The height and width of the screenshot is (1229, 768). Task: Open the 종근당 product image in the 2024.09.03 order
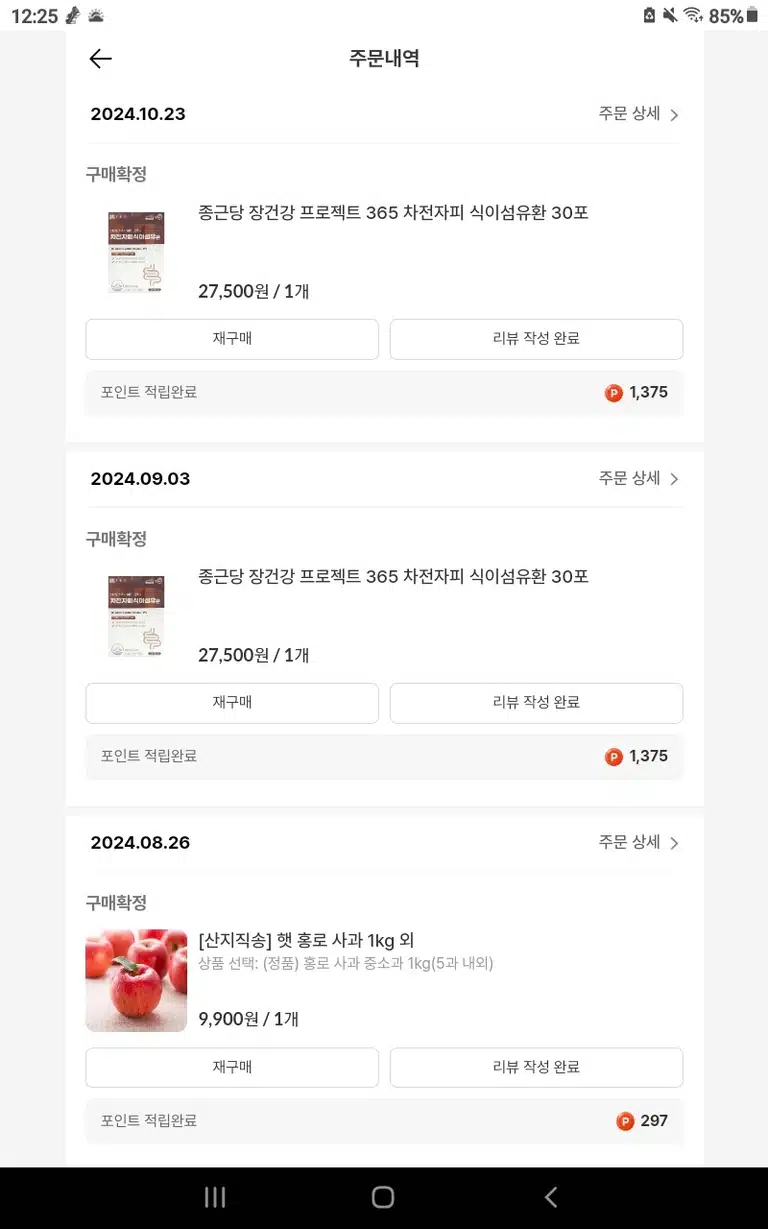pos(136,616)
